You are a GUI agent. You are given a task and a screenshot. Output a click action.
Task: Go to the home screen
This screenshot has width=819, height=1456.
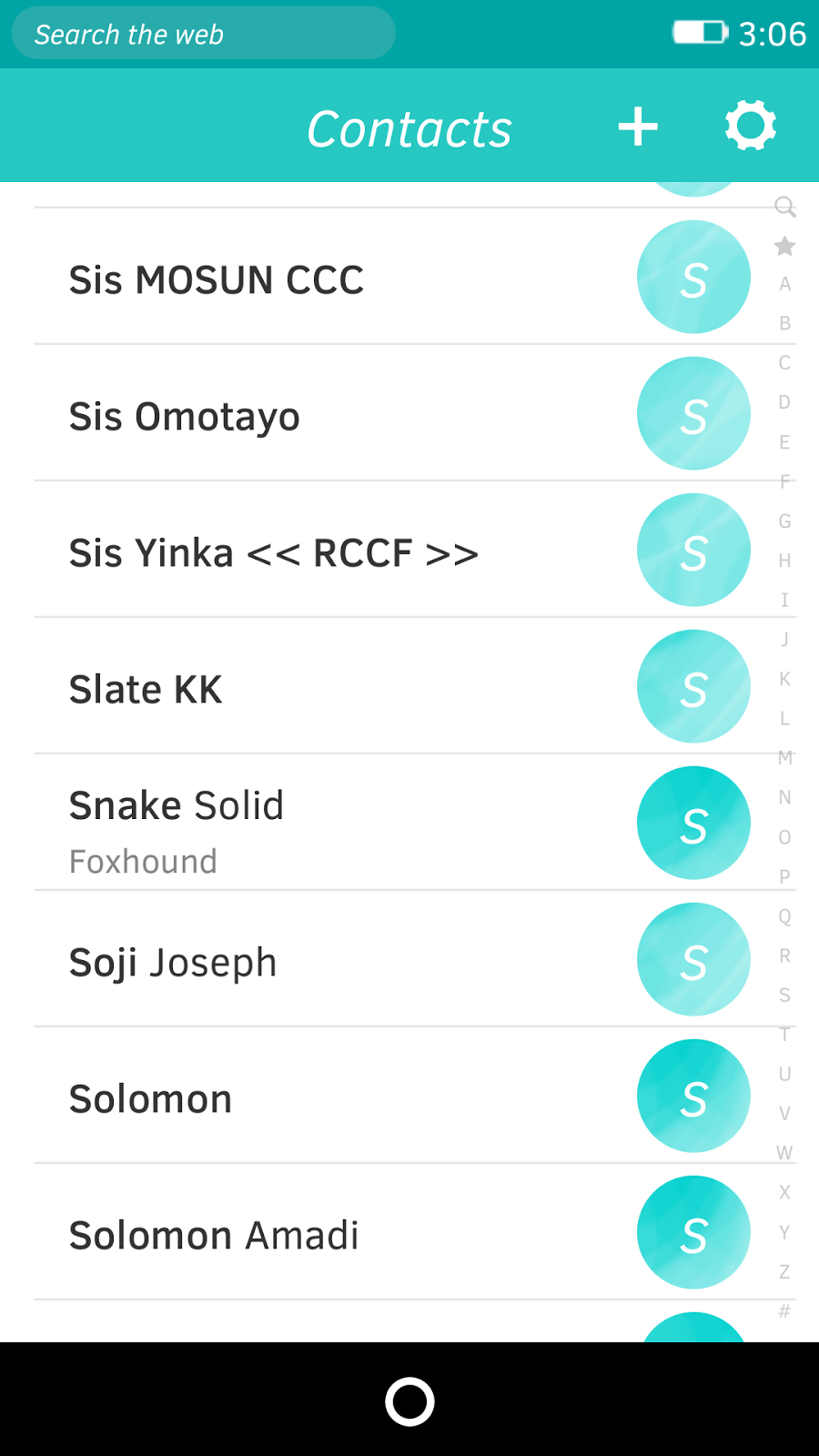point(409,1401)
